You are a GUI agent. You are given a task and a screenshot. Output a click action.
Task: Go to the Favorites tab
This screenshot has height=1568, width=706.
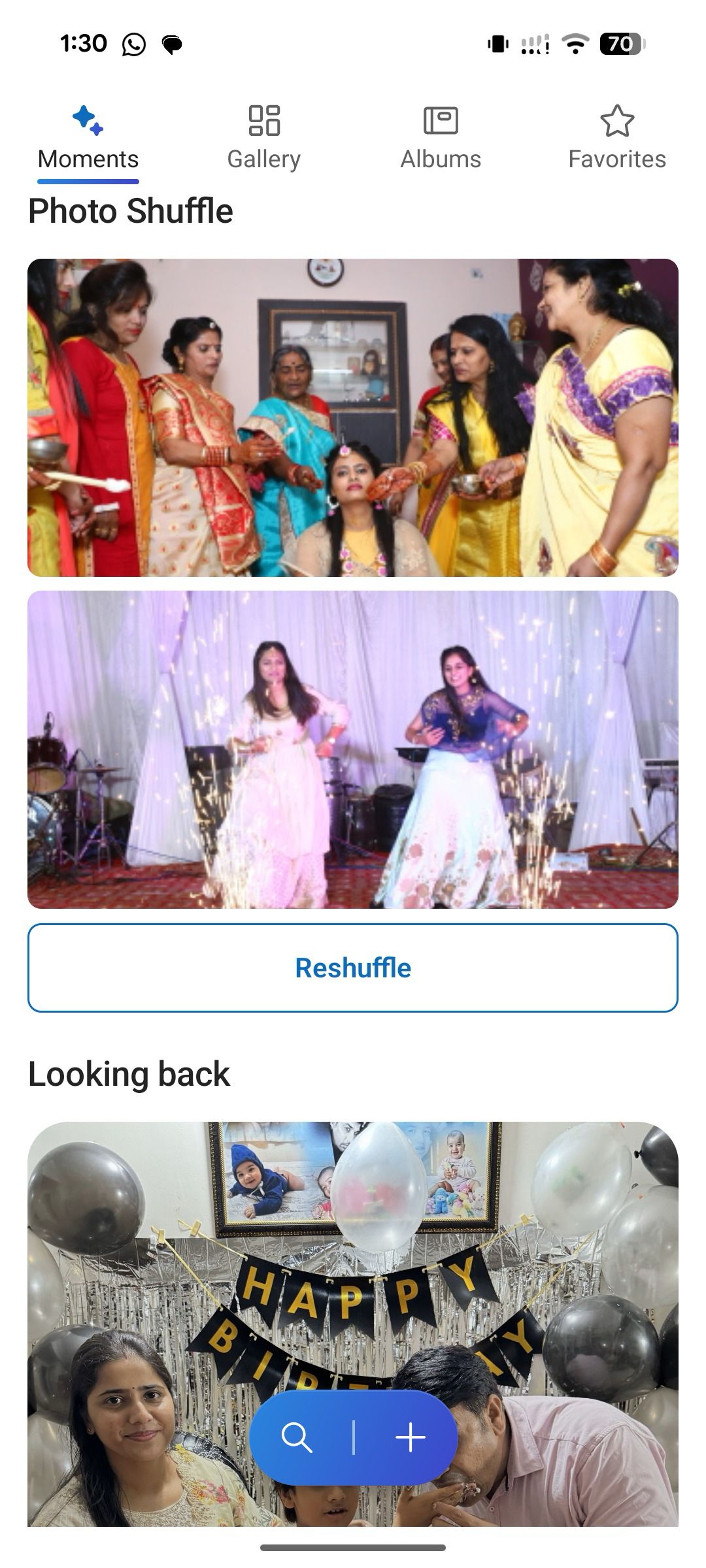tap(616, 139)
